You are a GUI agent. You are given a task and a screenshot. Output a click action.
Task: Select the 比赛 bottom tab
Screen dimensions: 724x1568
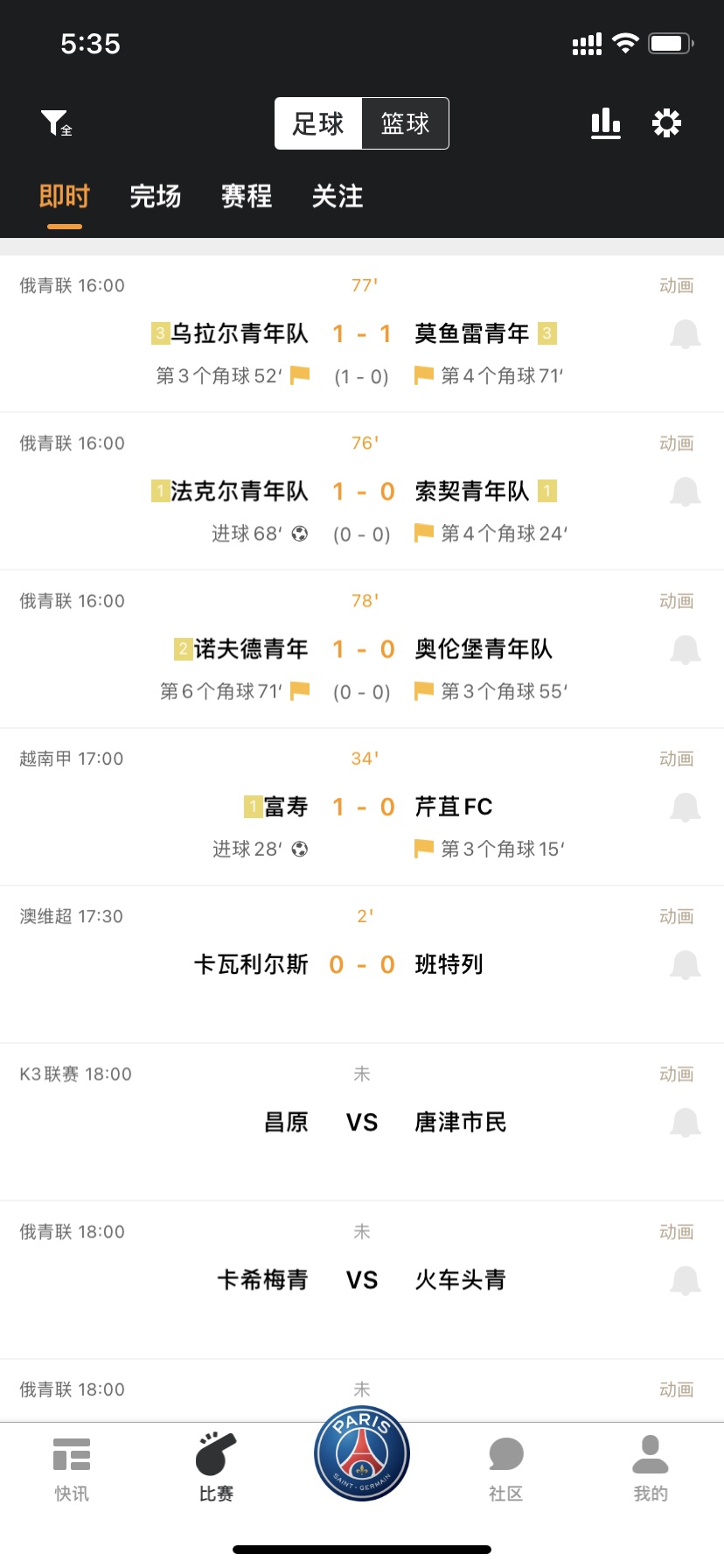point(216,1469)
